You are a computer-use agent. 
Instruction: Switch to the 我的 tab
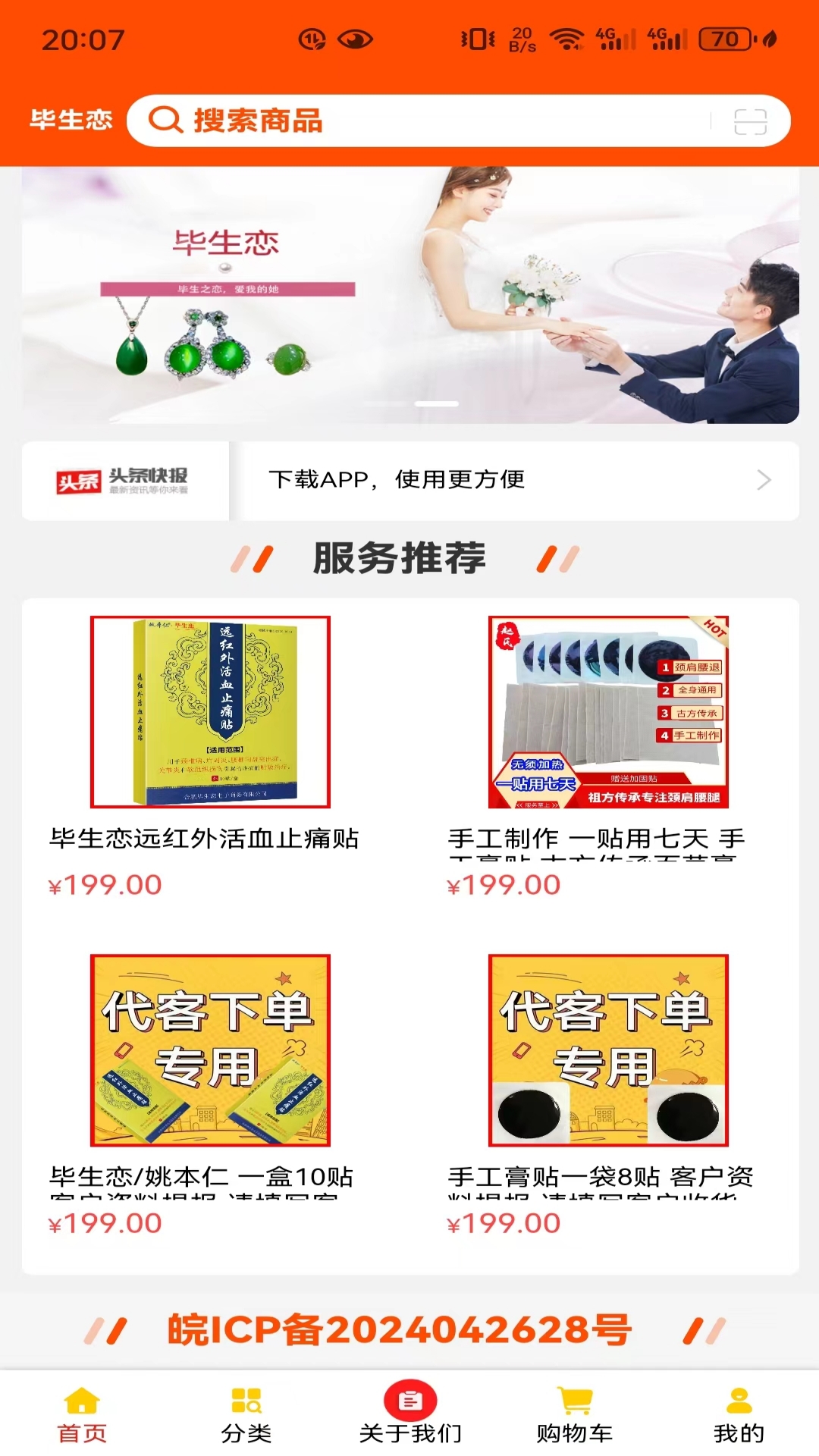pos(738,1415)
